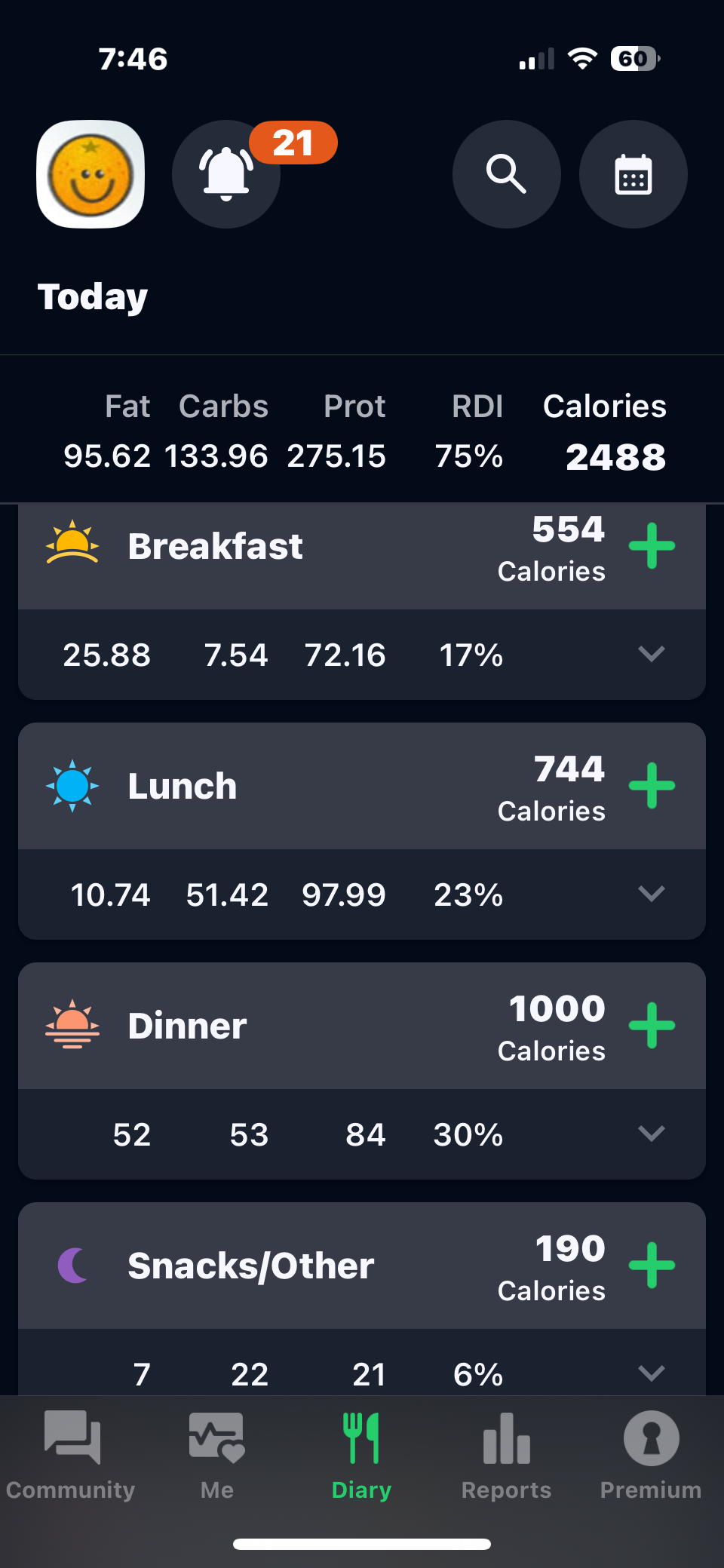This screenshot has height=1568, width=724.
Task: Expand the Snacks/Other meal details
Action: tap(651, 1373)
